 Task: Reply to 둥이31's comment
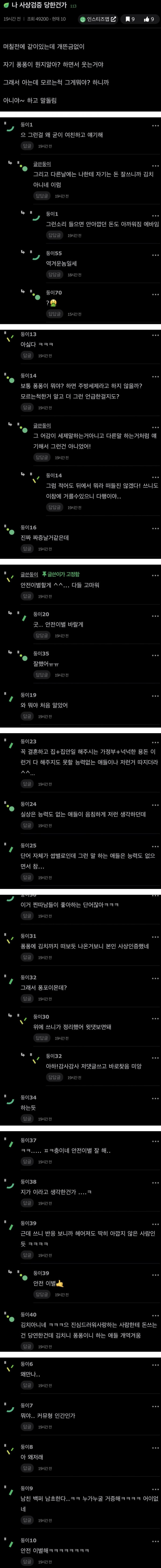(x=27, y=958)
